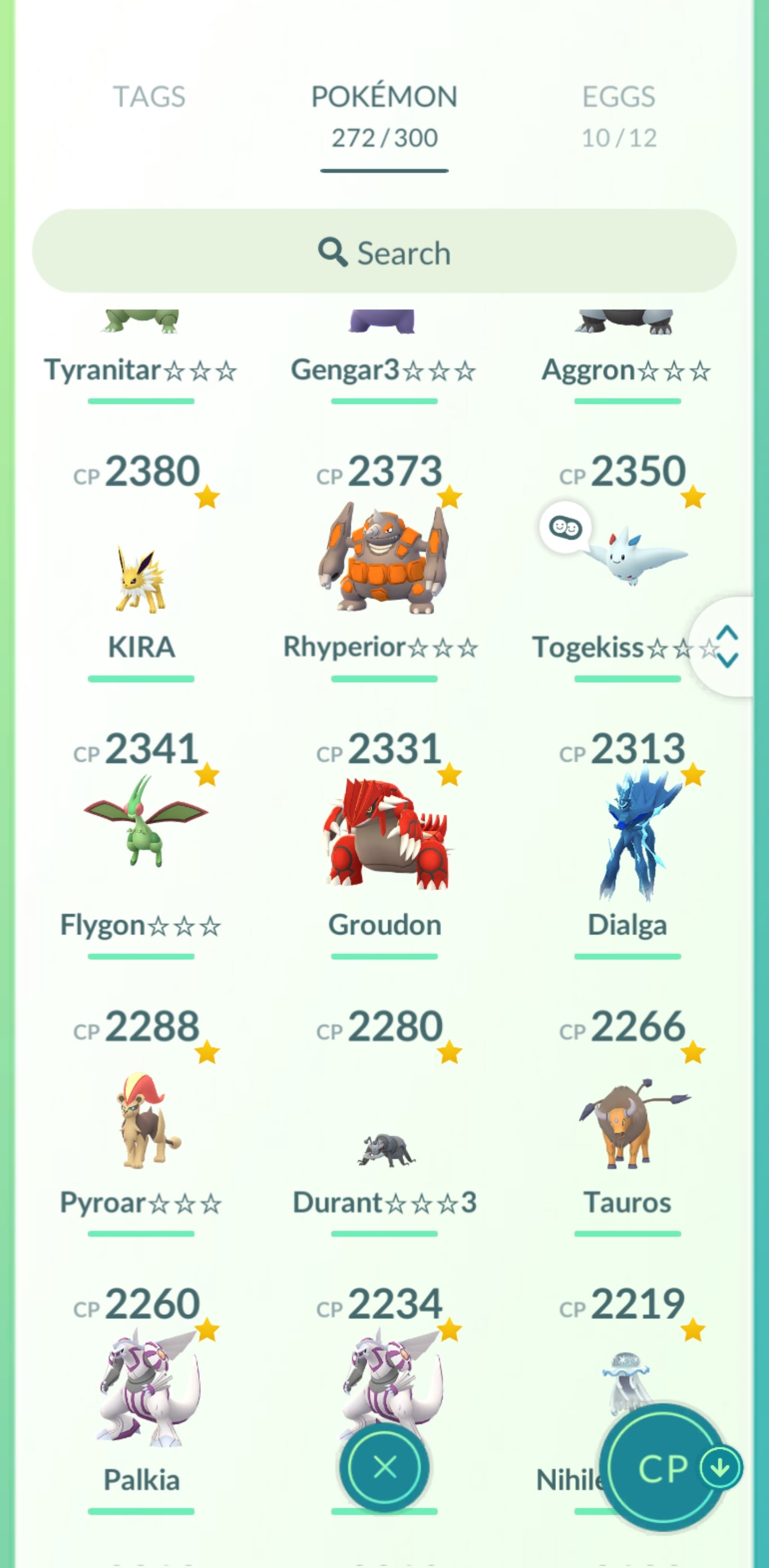Open Gengar3 from the top row
Viewport: 769px width, 1568px height.
pos(383,353)
